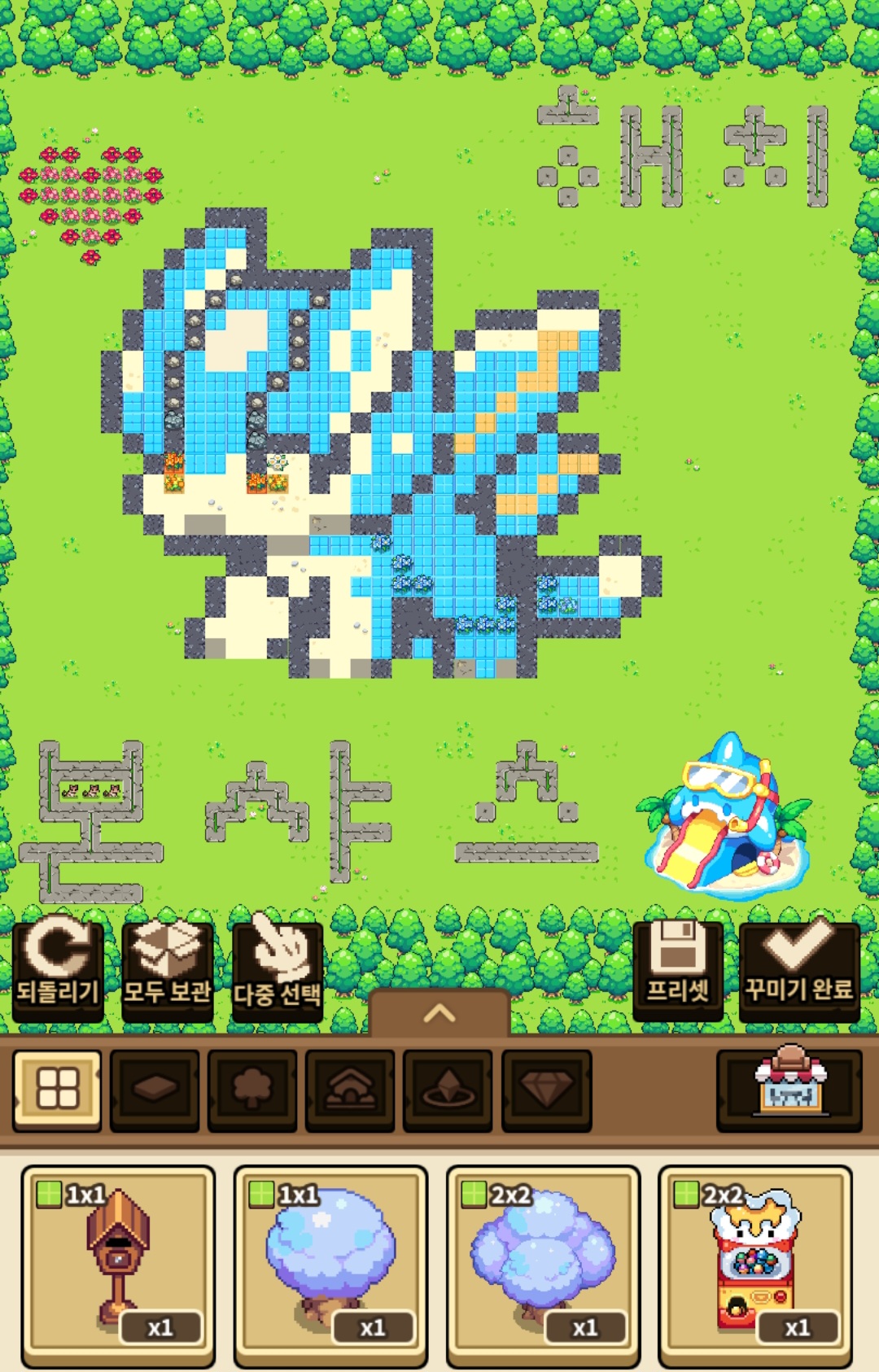Enable 다중 선택 multi-select mode
Image resolution: width=879 pixels, height=1372 pixels.
click(278, 972)
